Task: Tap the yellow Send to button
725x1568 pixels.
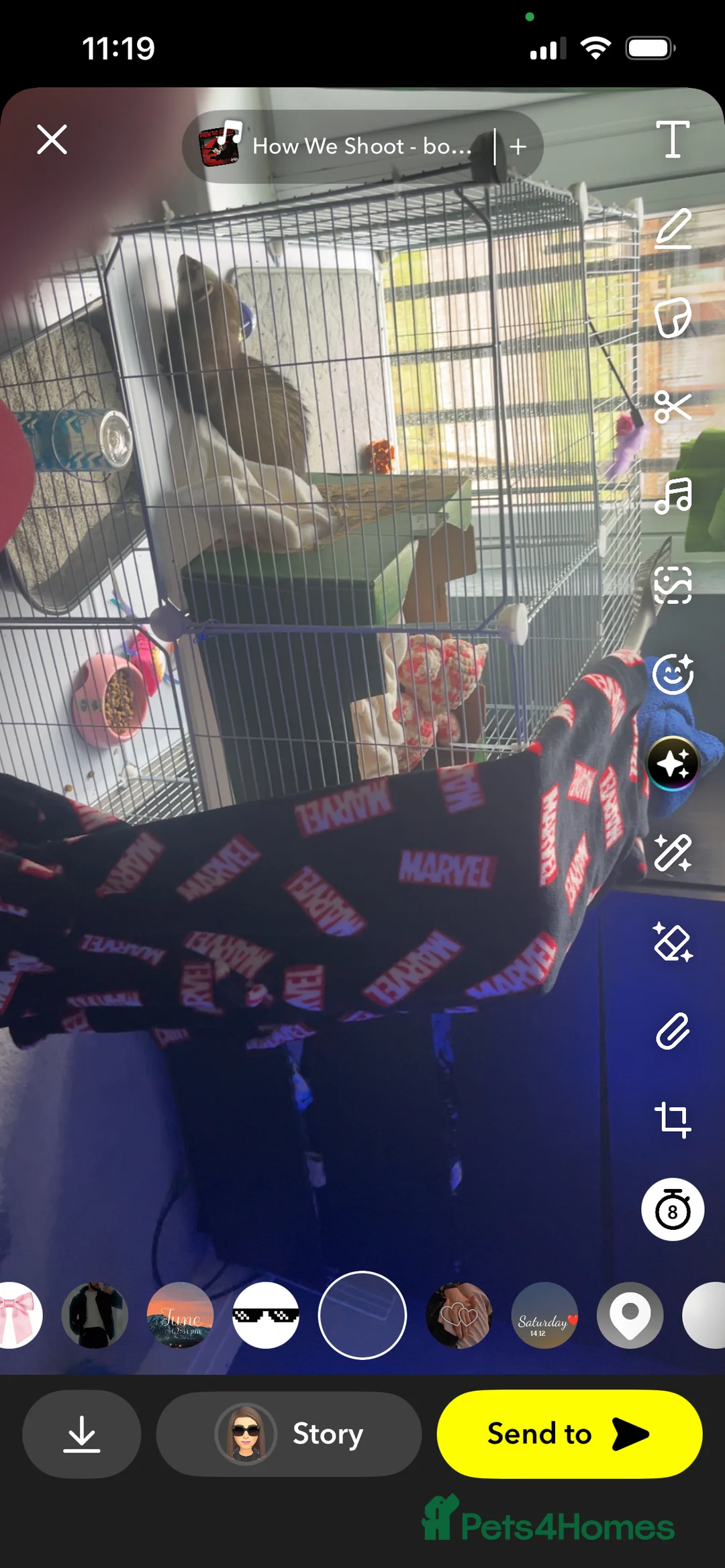Action: tap(569, 1434)
